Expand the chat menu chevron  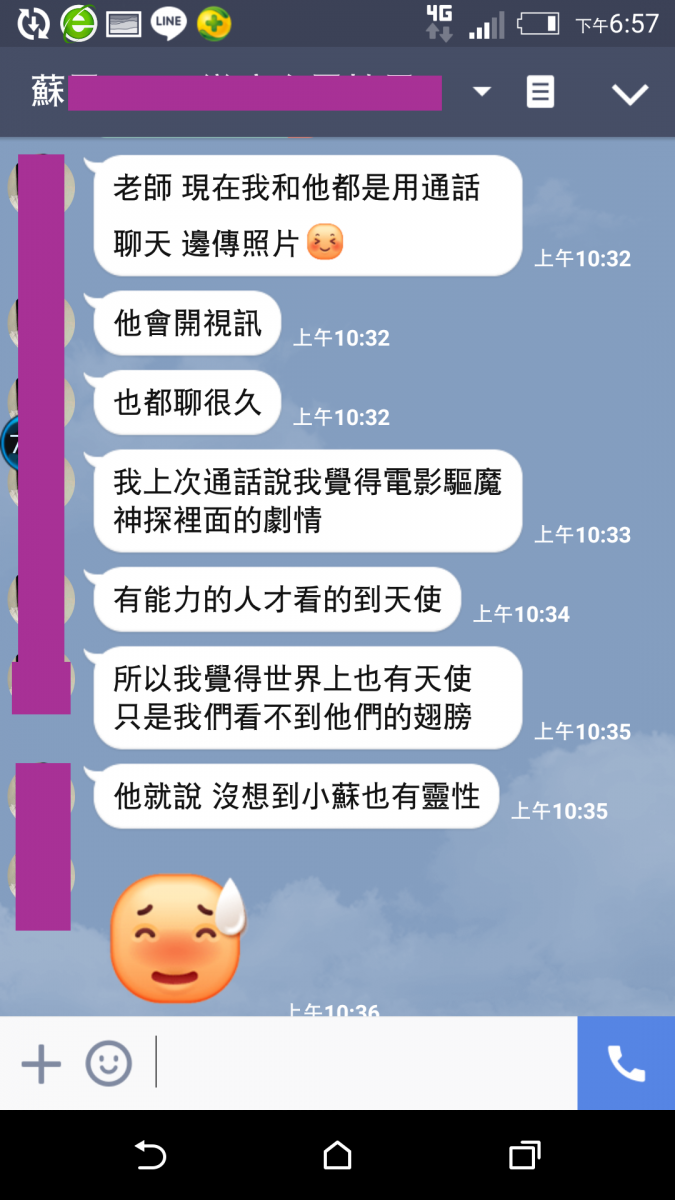[x=630, y=94]
